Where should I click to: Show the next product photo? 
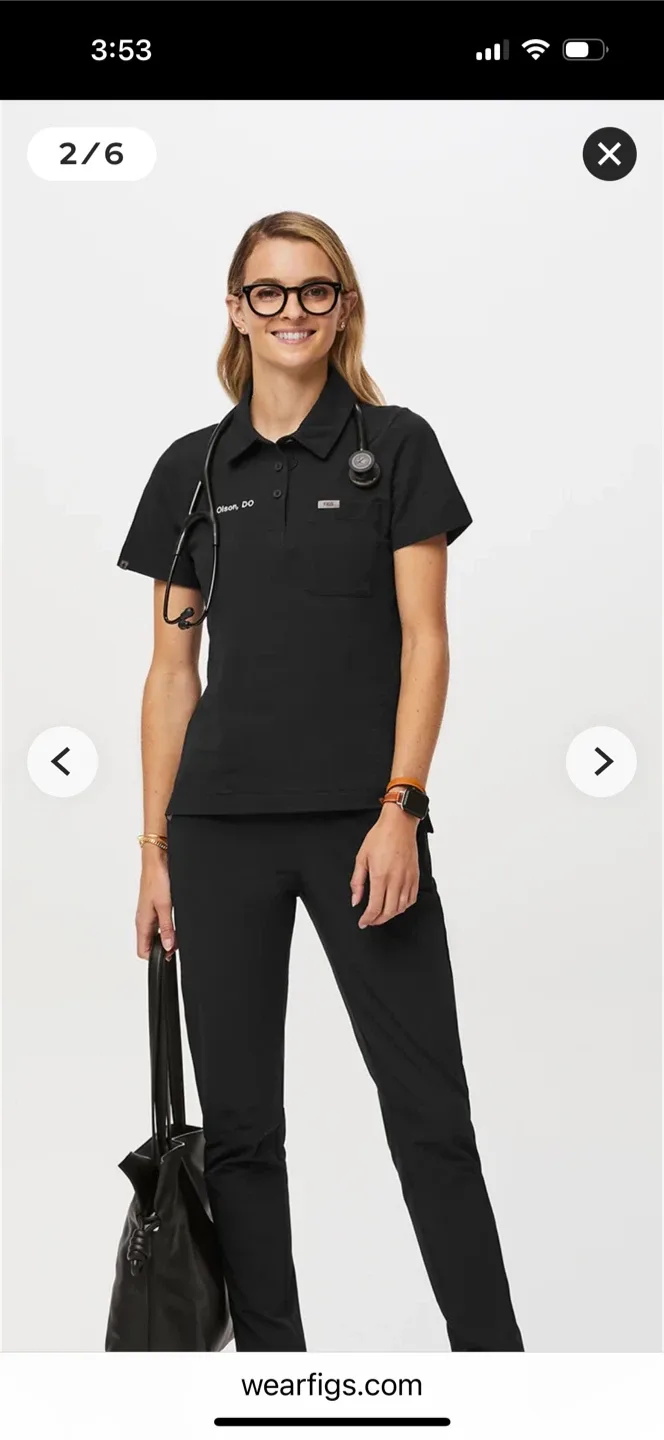(601, 762)
